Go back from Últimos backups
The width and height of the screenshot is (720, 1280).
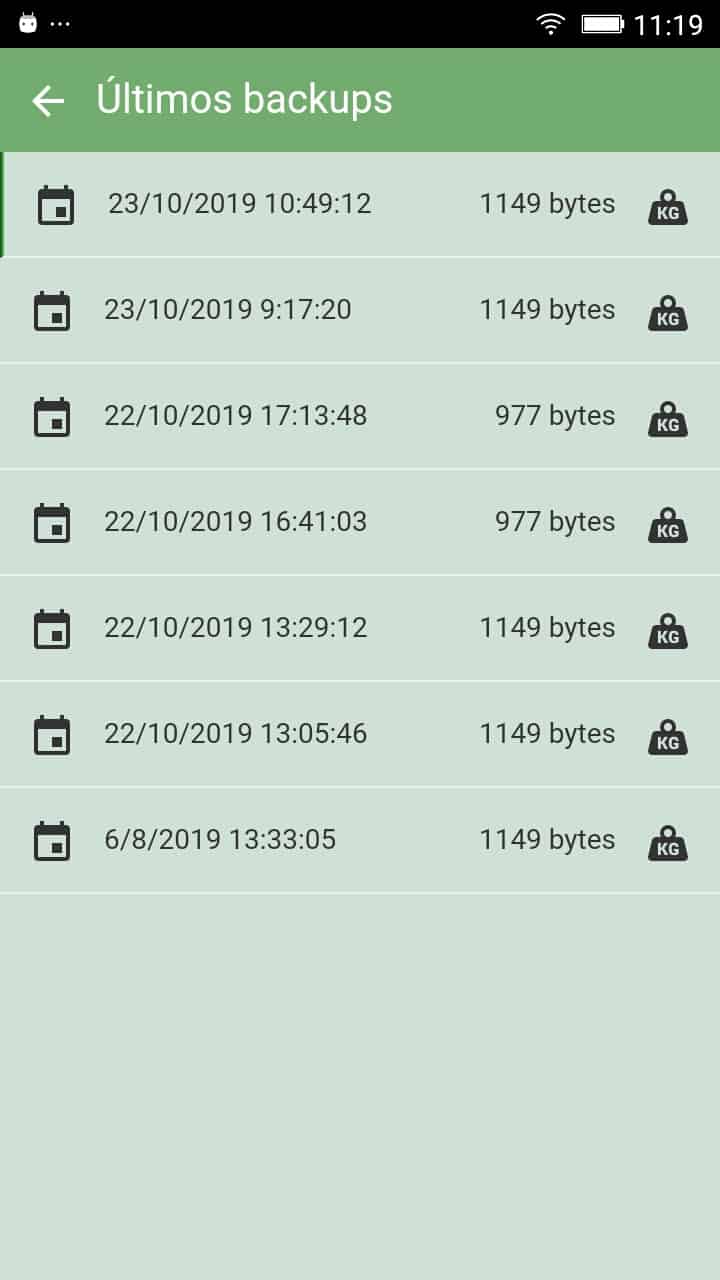(48, 100)
